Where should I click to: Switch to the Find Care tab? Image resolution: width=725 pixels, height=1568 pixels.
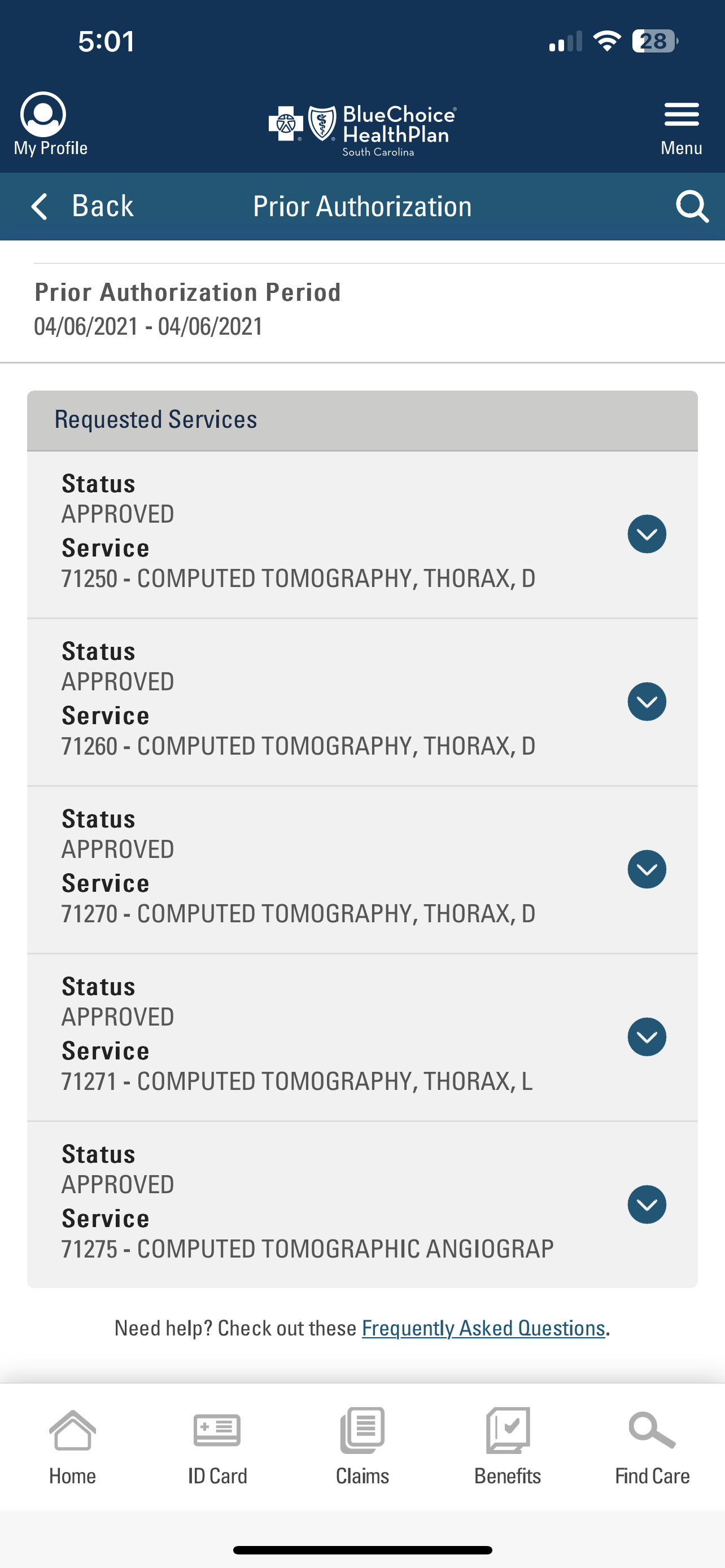coord(652,1447)
